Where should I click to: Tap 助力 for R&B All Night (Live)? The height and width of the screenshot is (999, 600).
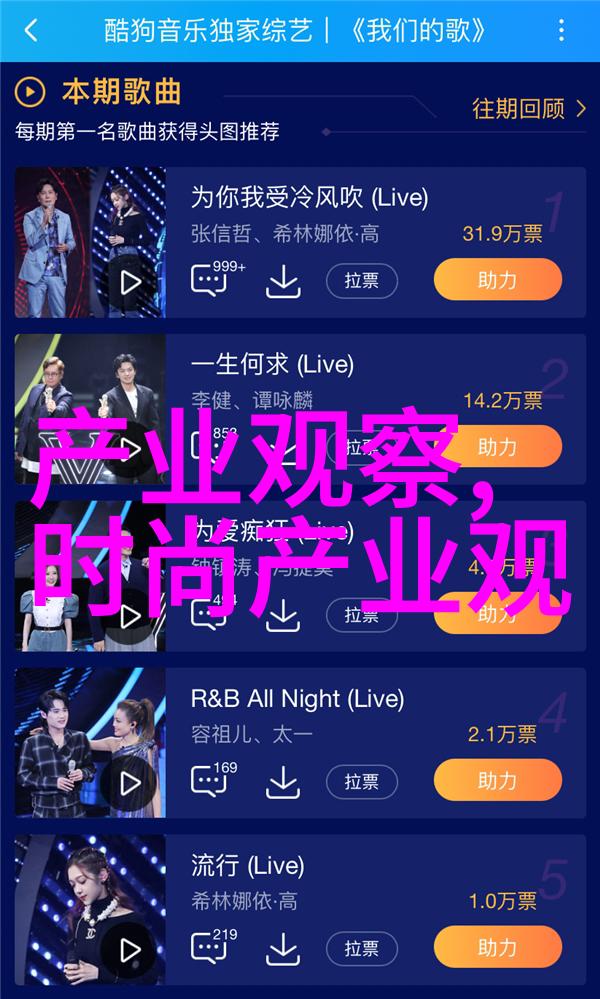tap(497, 780)
